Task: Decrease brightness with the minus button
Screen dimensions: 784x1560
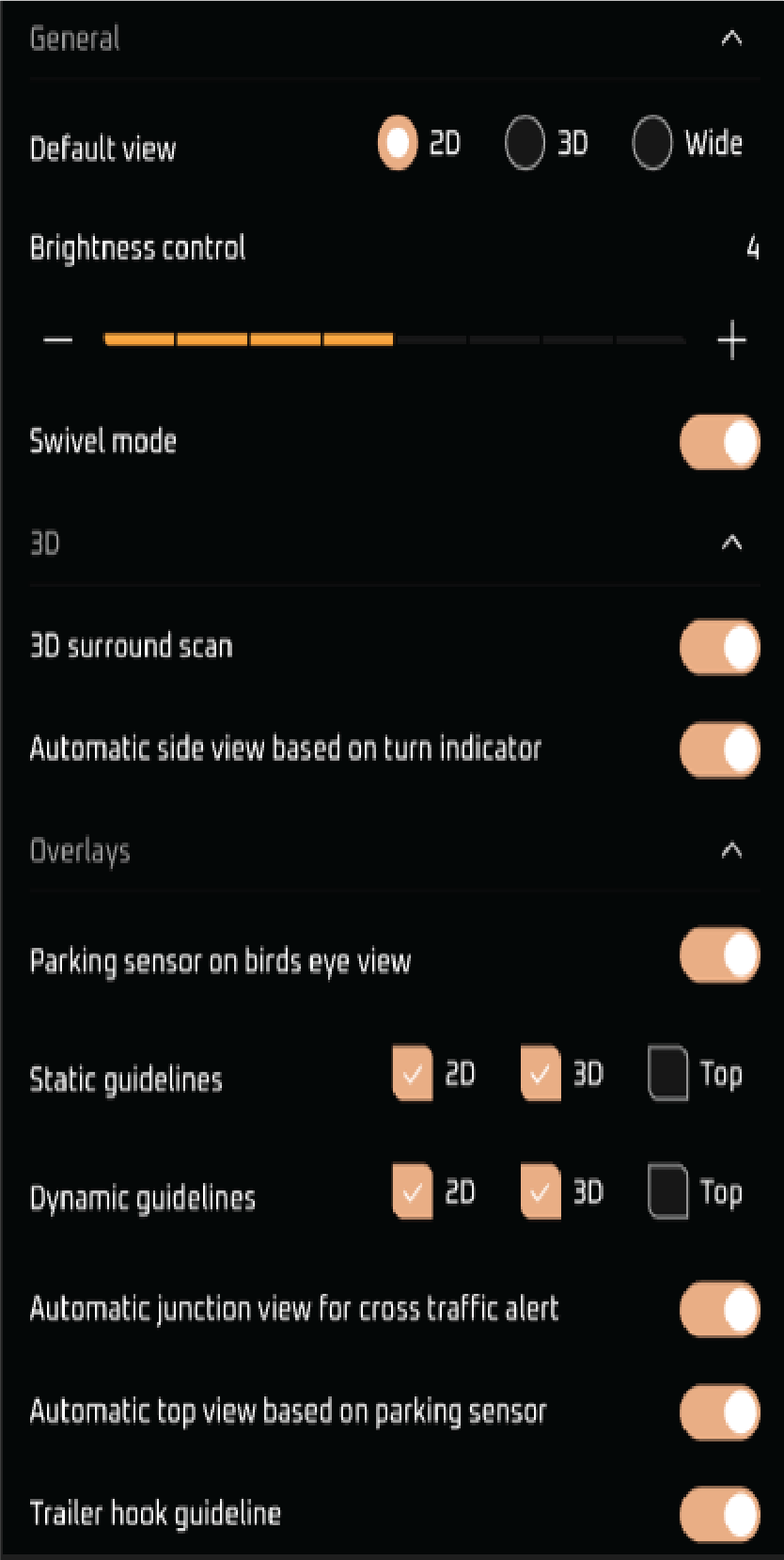Action: tap(58, 339)
